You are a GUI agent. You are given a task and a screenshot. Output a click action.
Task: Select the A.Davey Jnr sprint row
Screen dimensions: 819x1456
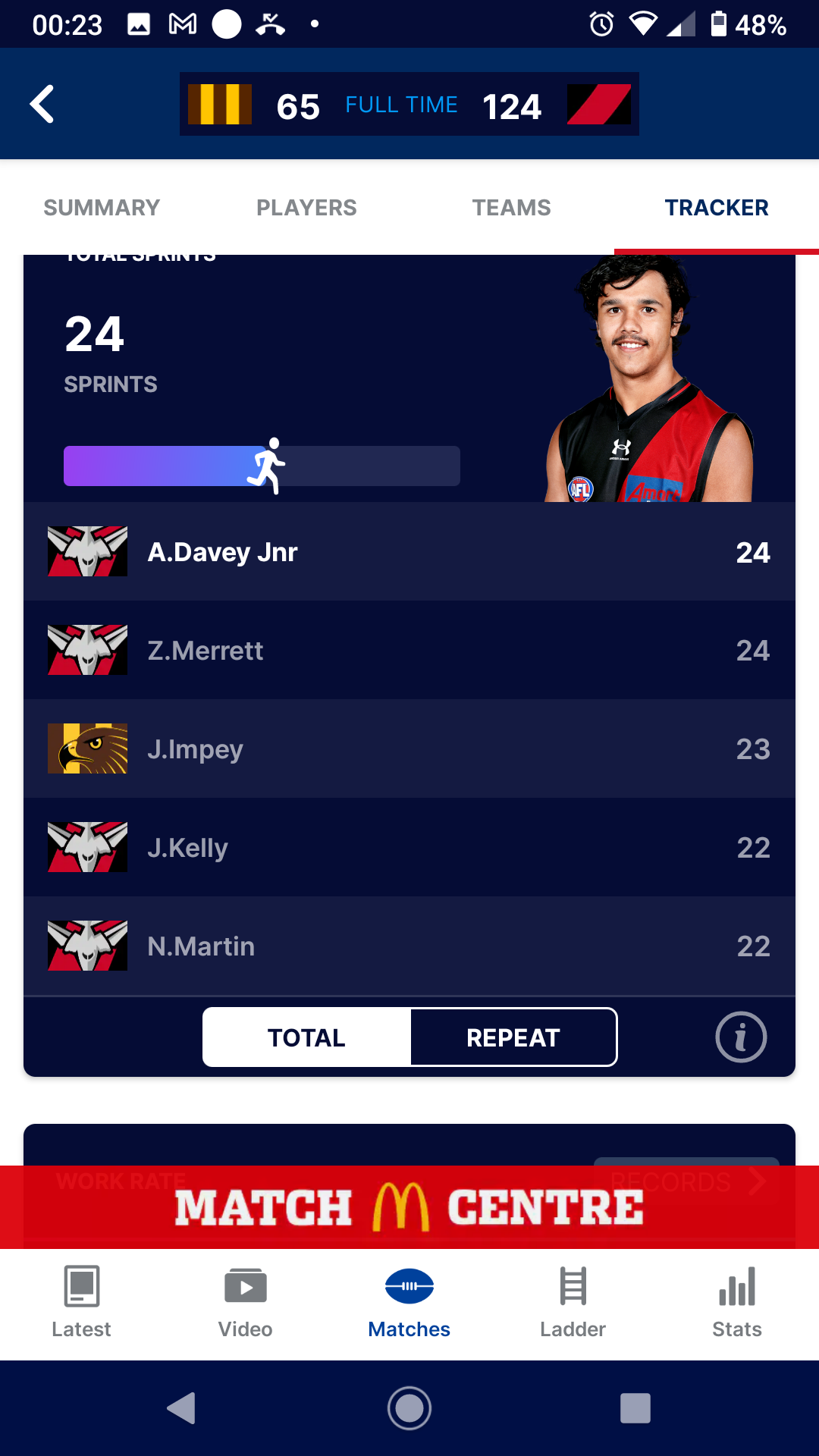point(409,551)
